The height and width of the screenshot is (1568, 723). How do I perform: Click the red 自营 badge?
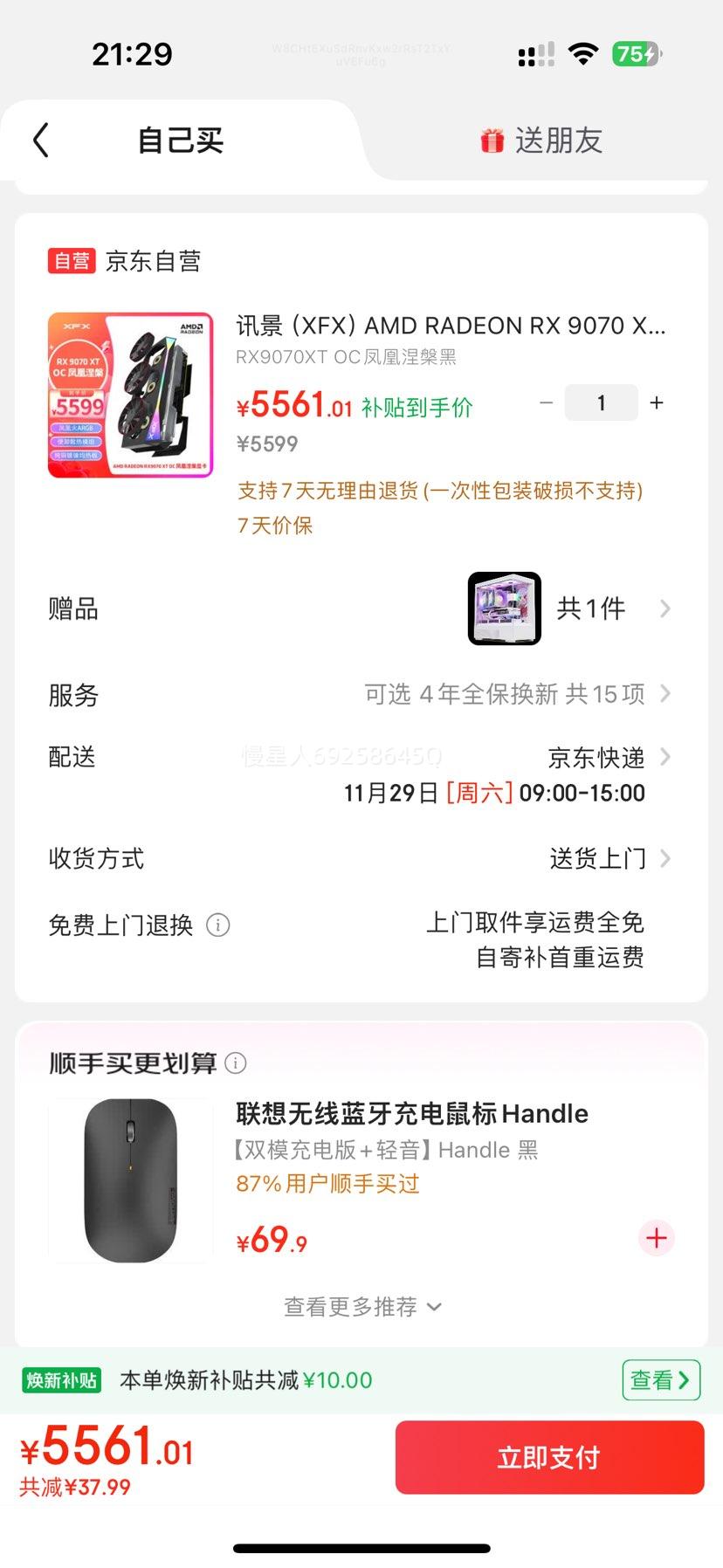(x=70, y=260)
